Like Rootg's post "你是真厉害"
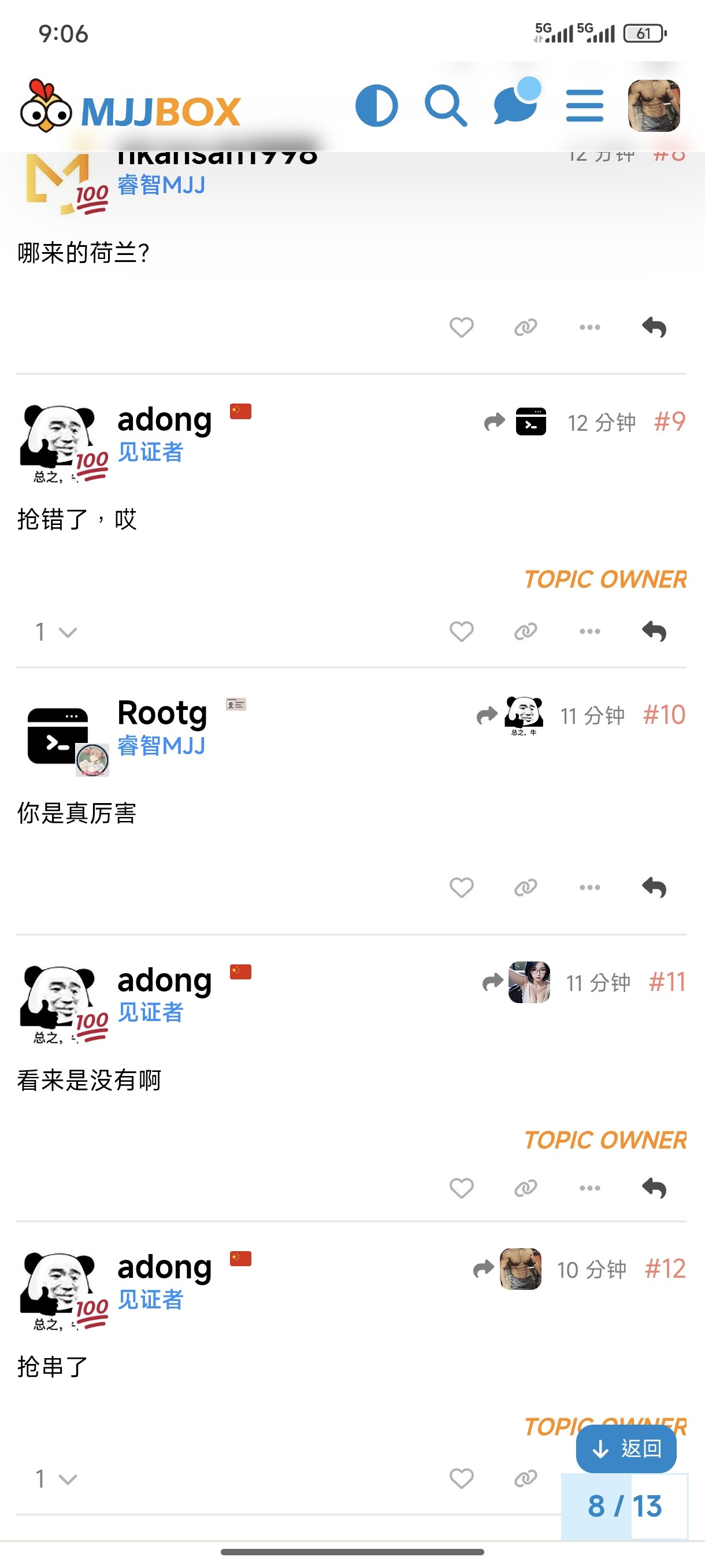This screenshot has width=705, height=1568. point(461,887)
